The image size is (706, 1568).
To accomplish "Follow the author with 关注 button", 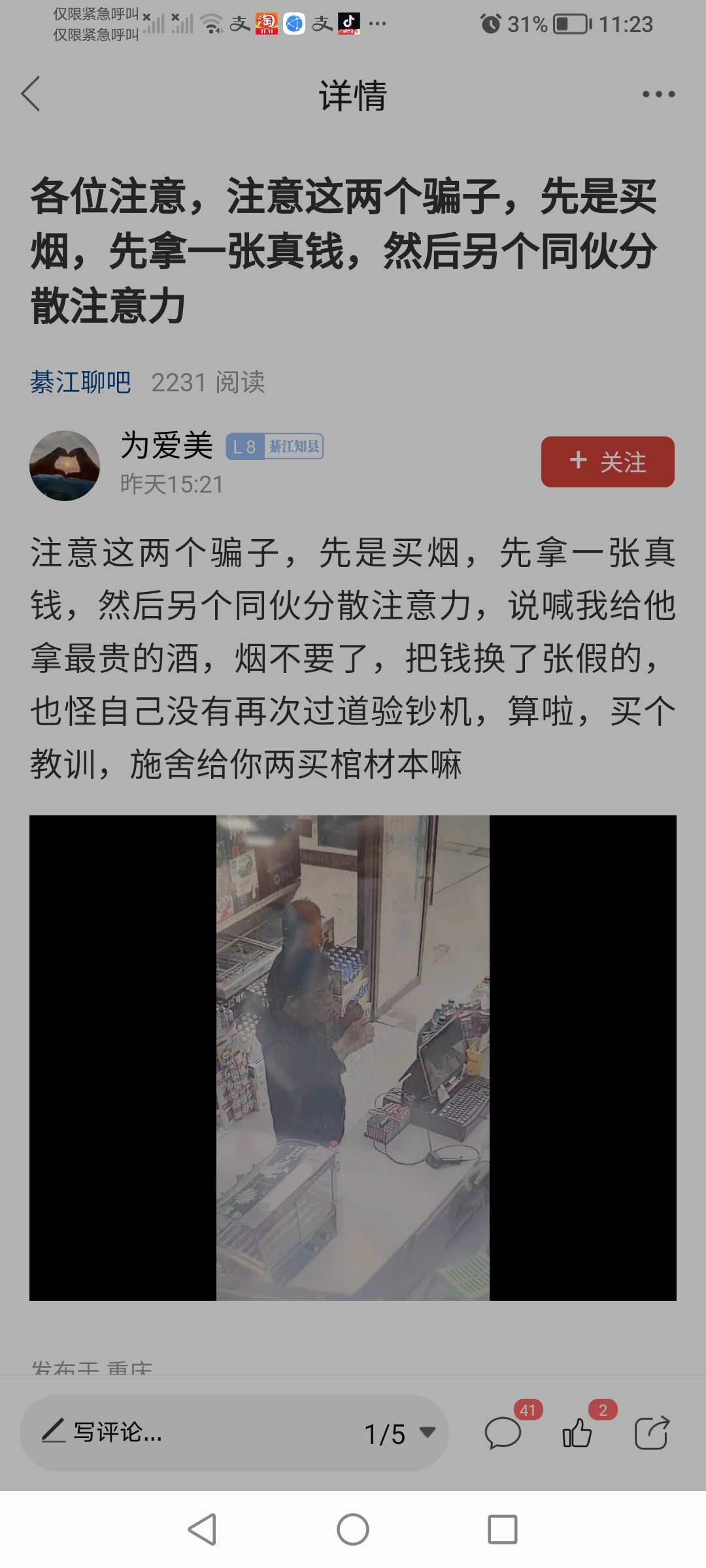I will pos(607,462).
